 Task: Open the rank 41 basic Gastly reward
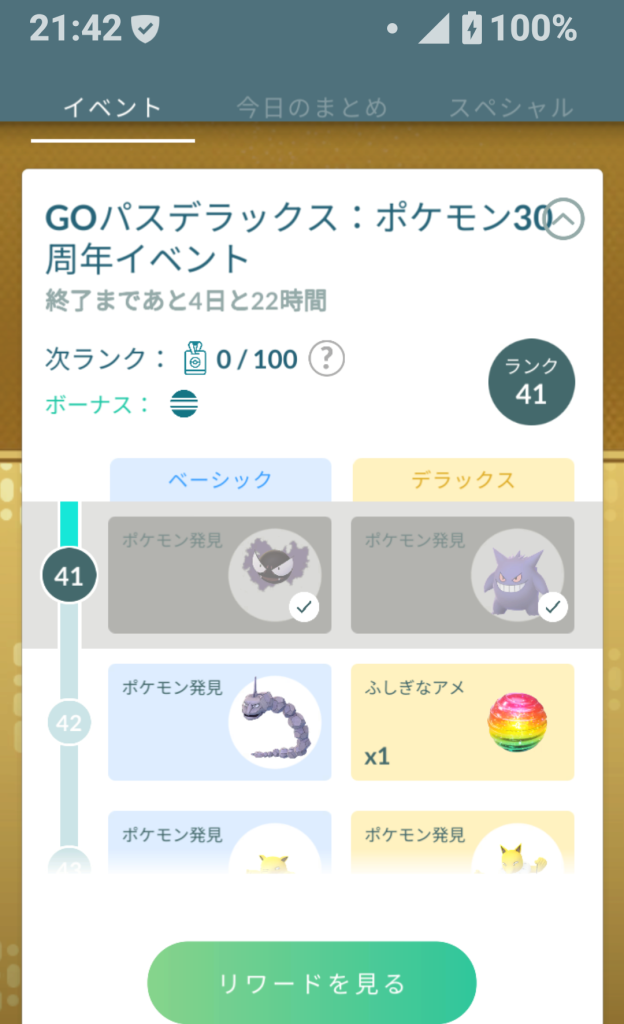coord(220,575)
